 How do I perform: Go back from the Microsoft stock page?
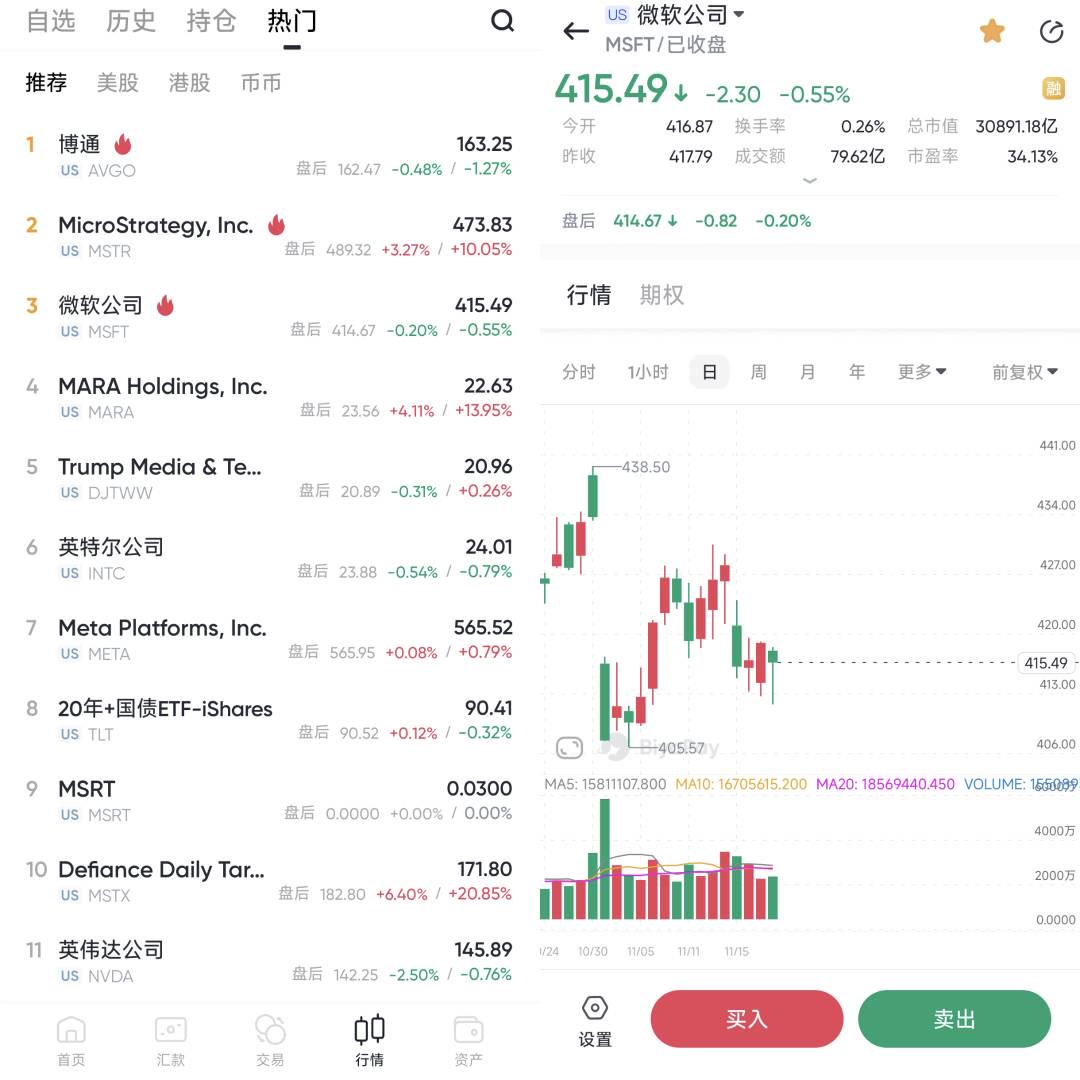(x=576, y=31)
